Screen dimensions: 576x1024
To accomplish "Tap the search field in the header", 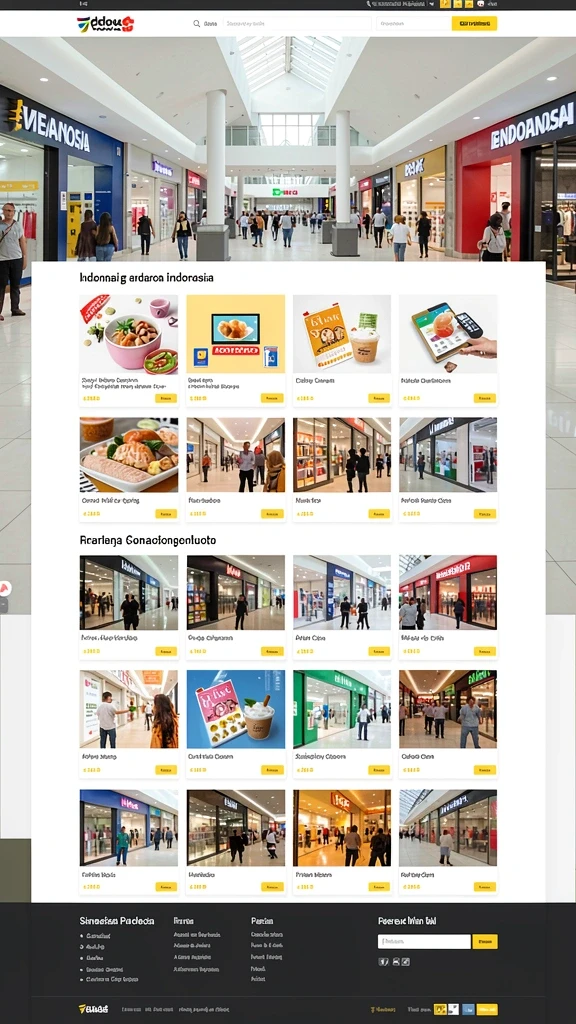I will click(298, 24).
